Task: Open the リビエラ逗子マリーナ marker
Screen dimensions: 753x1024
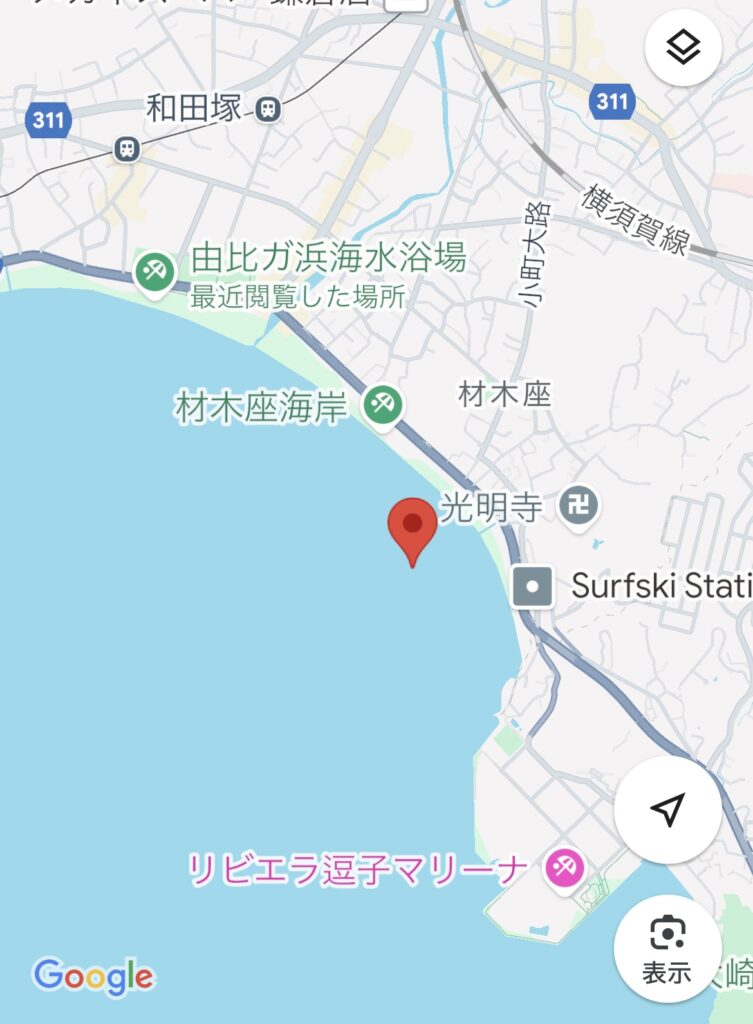Action: pos(564,866)
